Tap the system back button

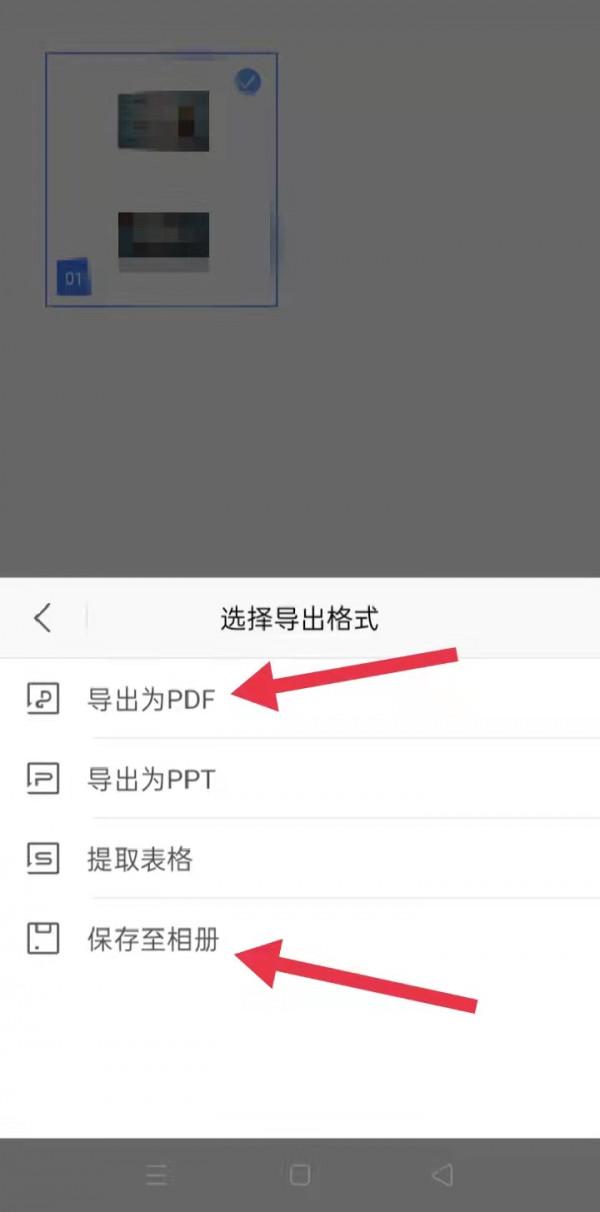click(x=442, y=1175)
